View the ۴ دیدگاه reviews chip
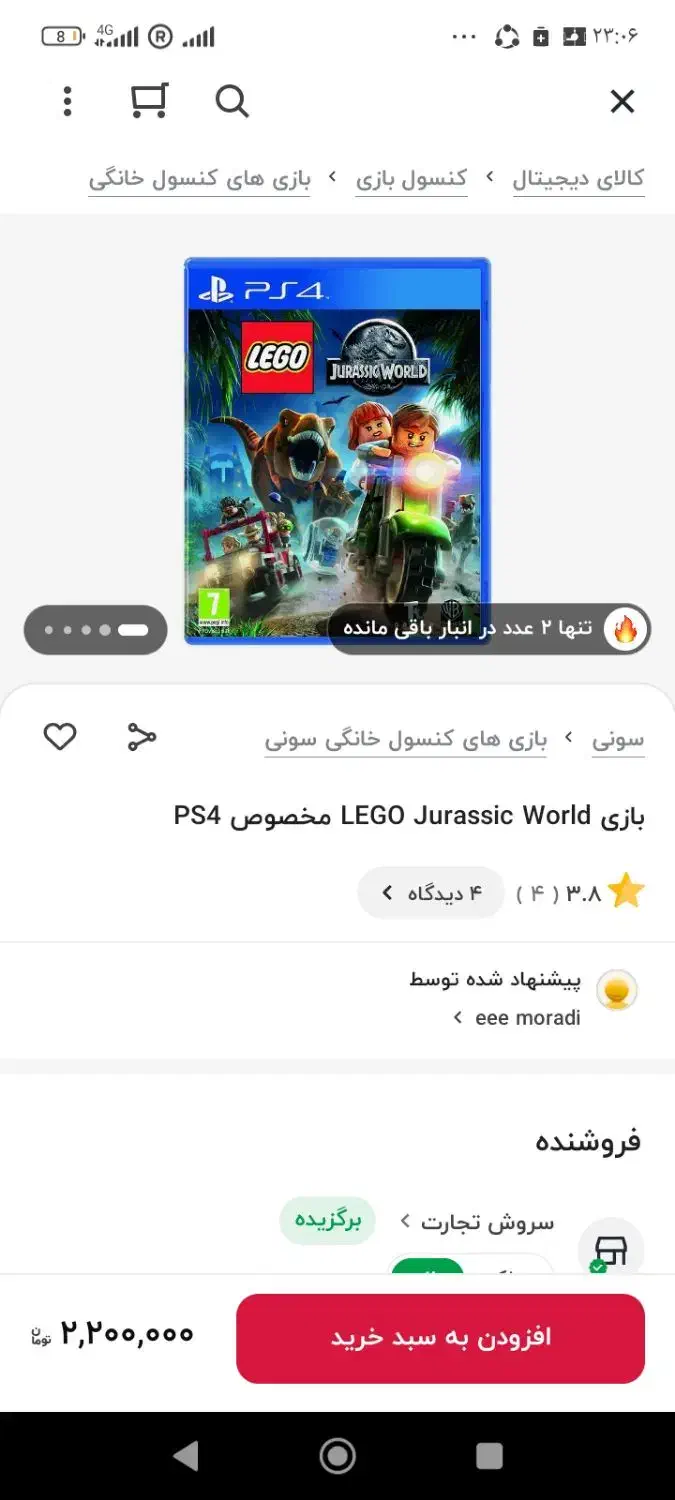 click(431, 892)
